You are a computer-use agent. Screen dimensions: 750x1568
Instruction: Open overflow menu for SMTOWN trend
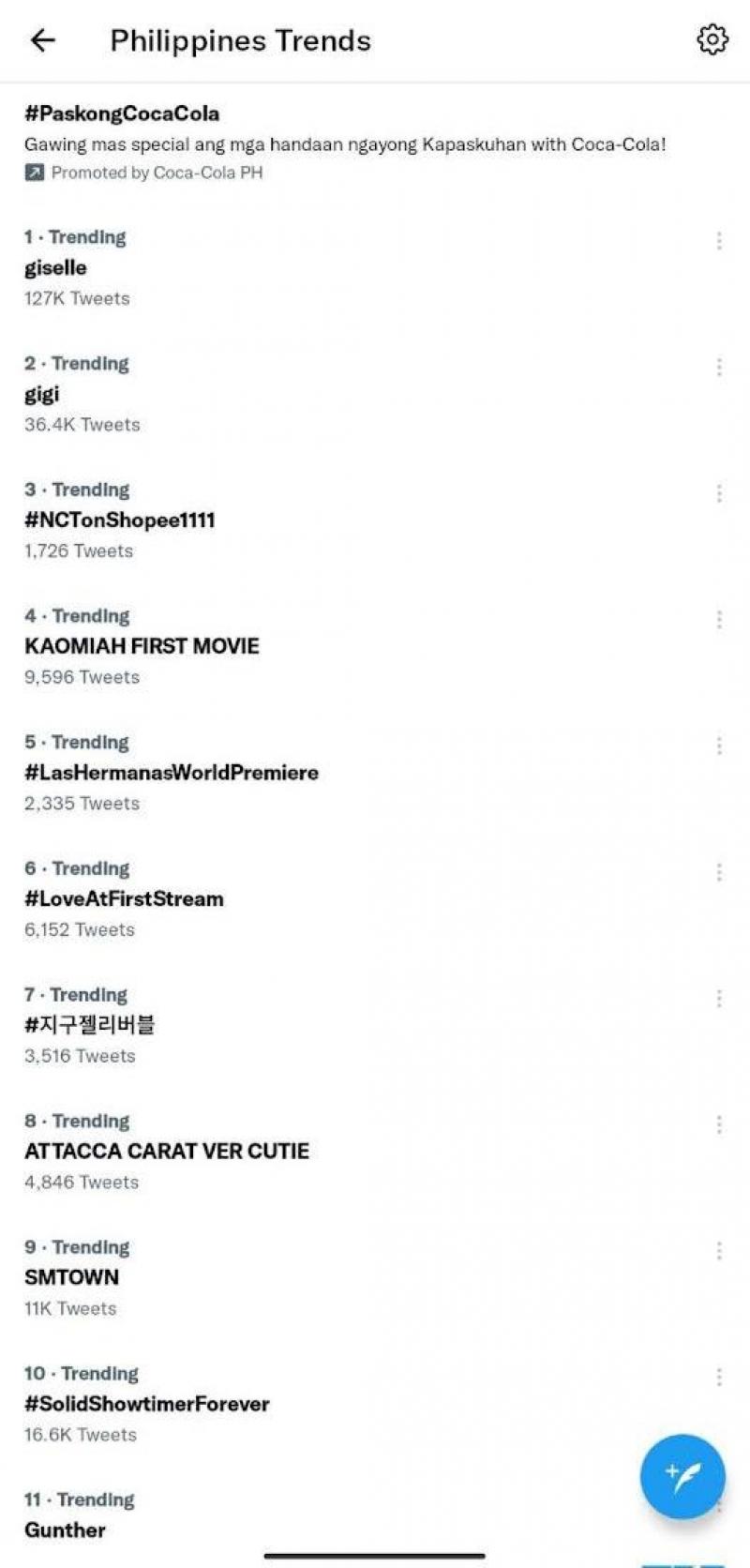coord(719,1250)
